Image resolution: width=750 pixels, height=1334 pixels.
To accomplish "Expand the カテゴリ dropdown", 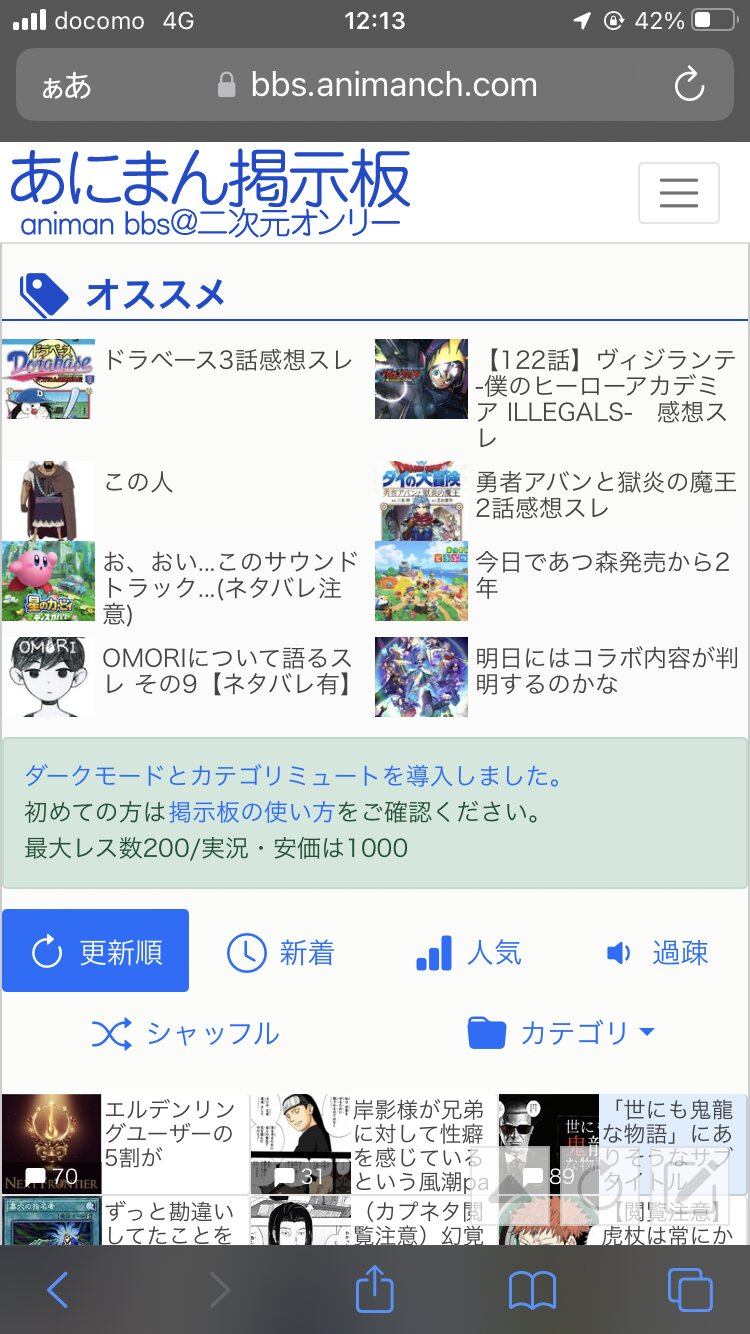I will (x=561, y=1033).
